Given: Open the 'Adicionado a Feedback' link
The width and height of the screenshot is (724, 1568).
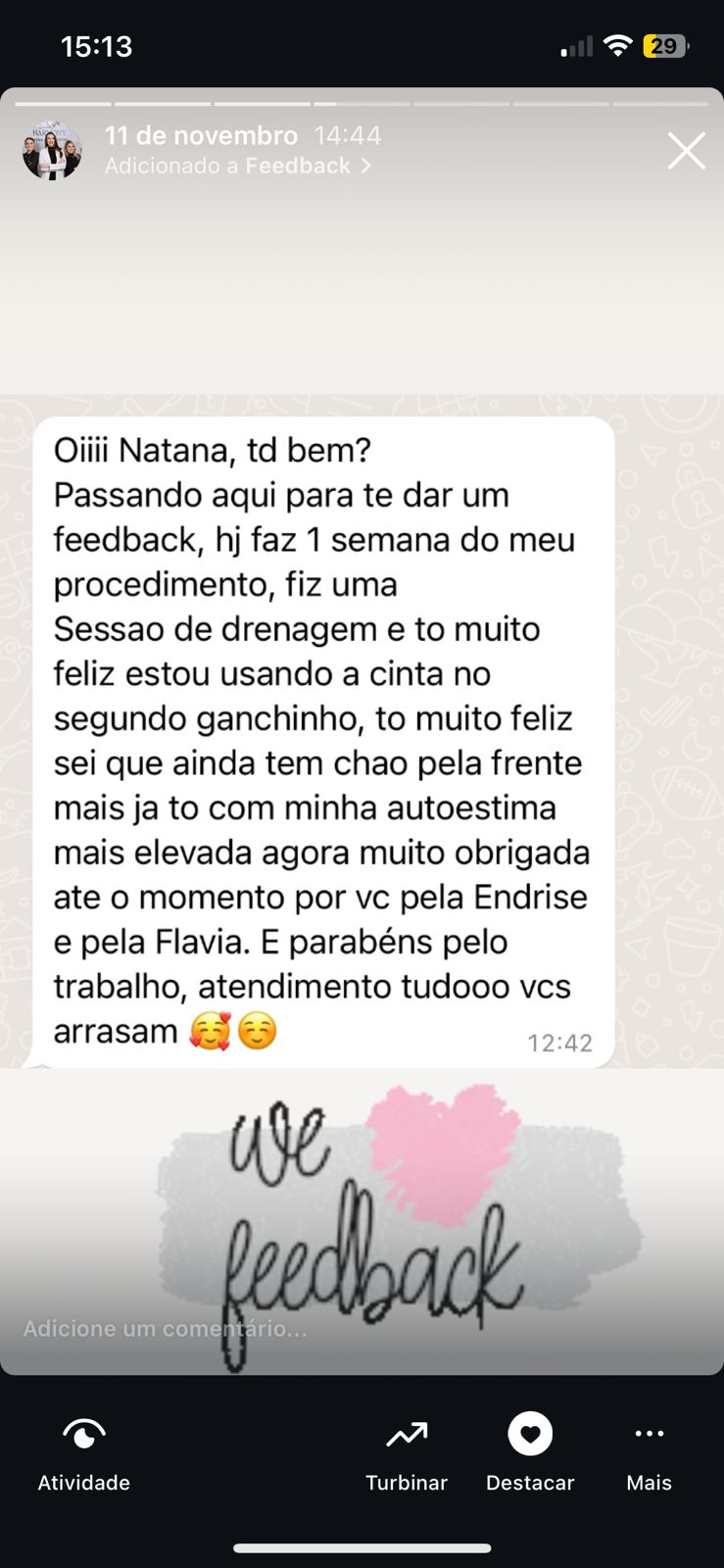Looking at the screenshot, I should [x=225, y=167].
